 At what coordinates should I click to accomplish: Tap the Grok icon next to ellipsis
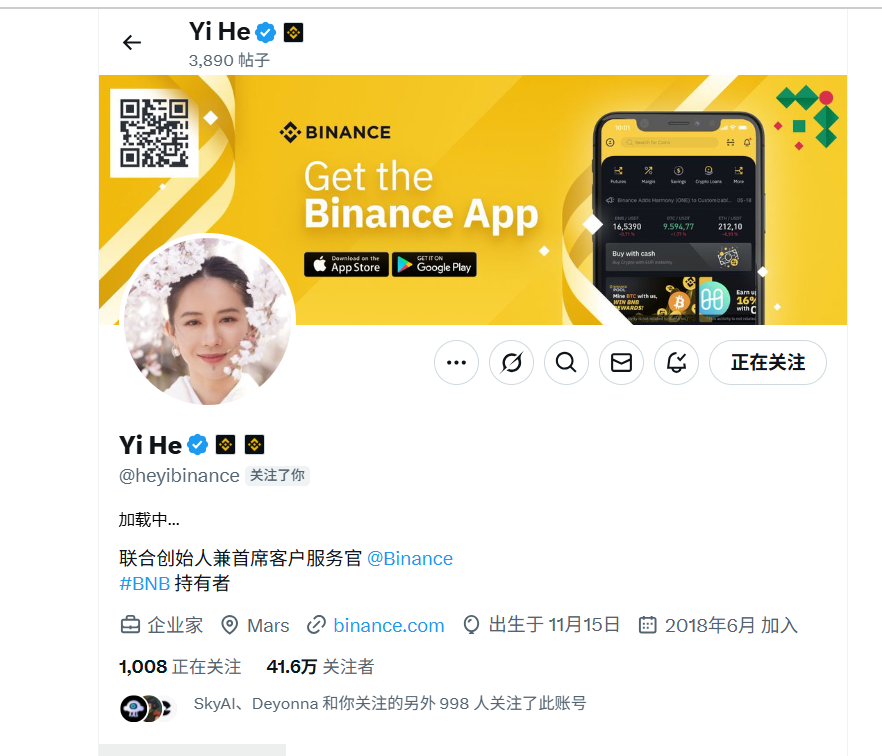tap(511, 363)
